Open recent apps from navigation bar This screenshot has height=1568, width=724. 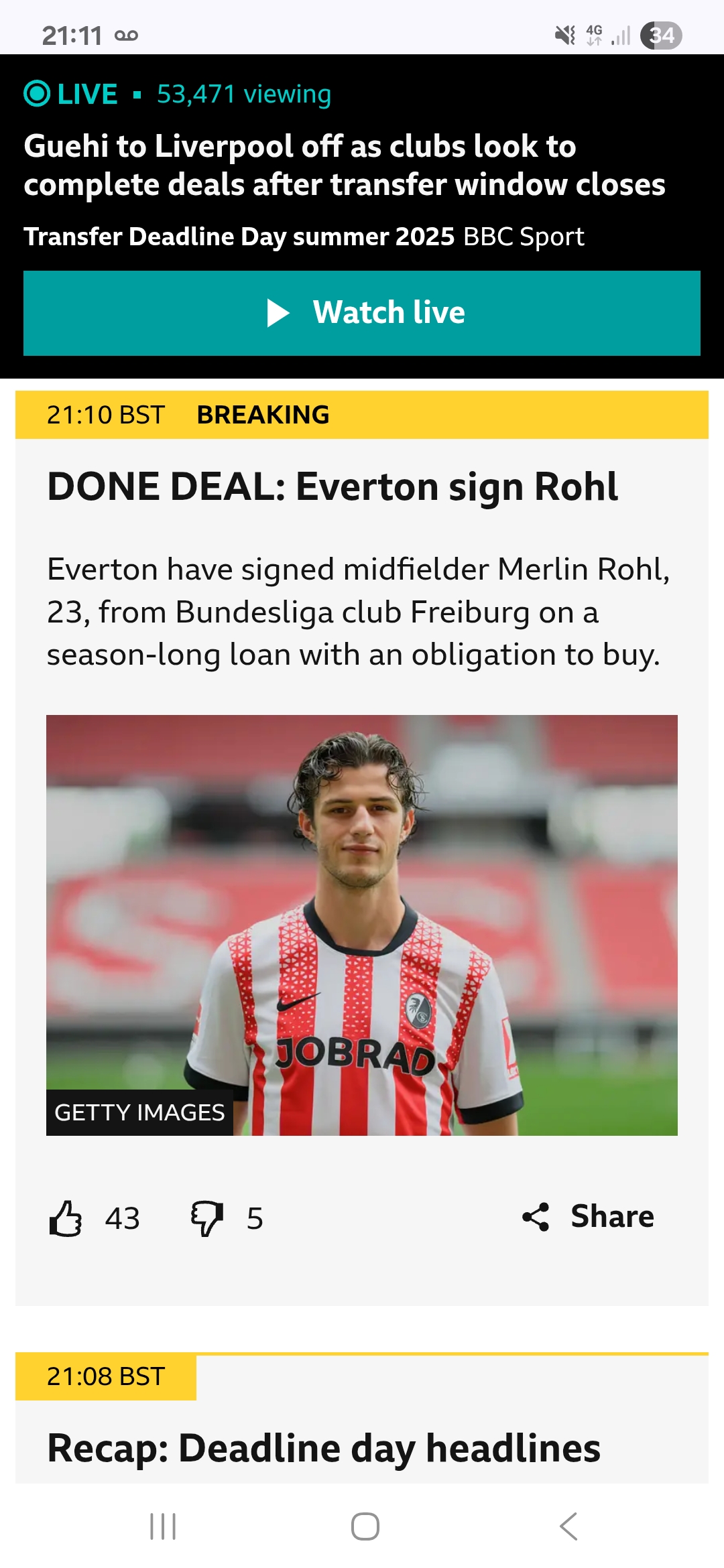(163, 1526)
